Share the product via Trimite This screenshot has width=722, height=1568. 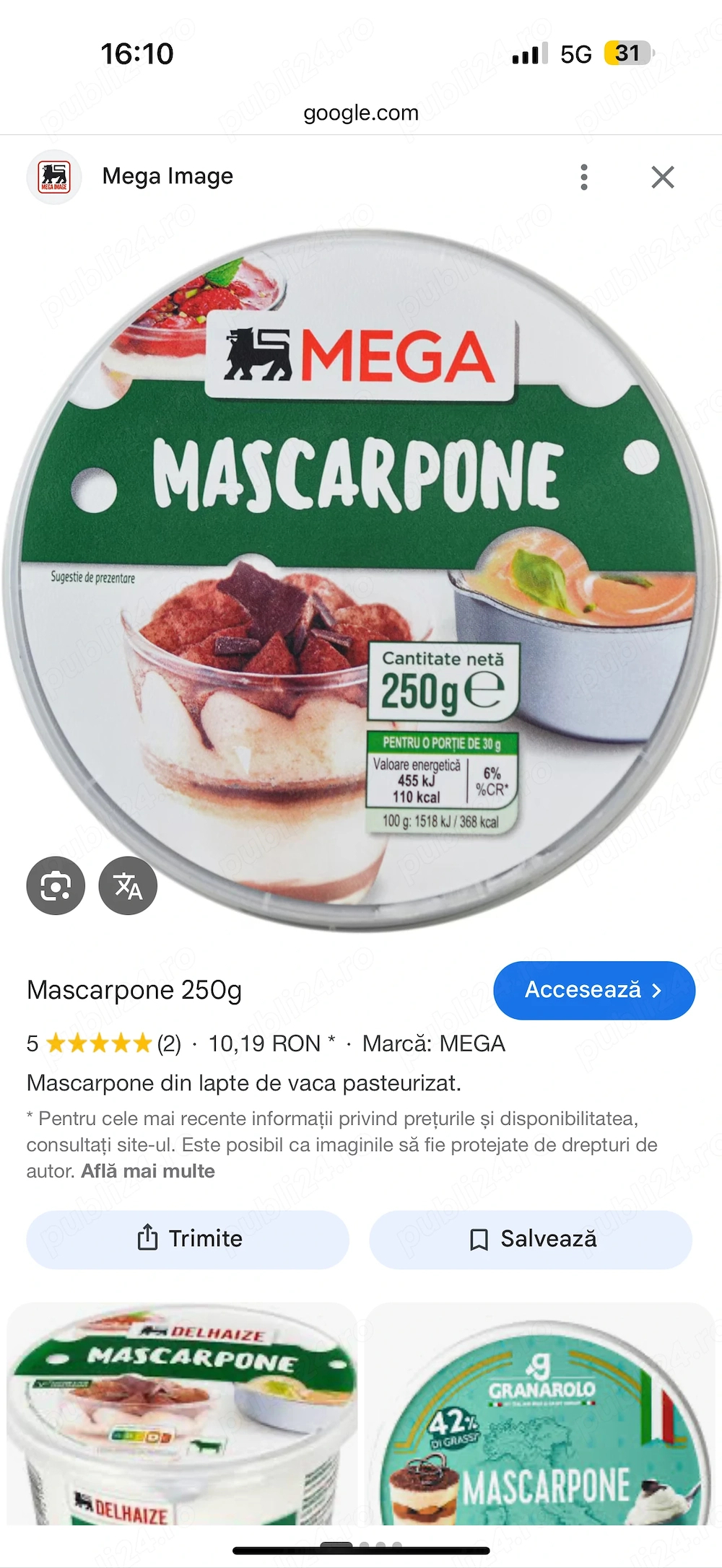188,1239
